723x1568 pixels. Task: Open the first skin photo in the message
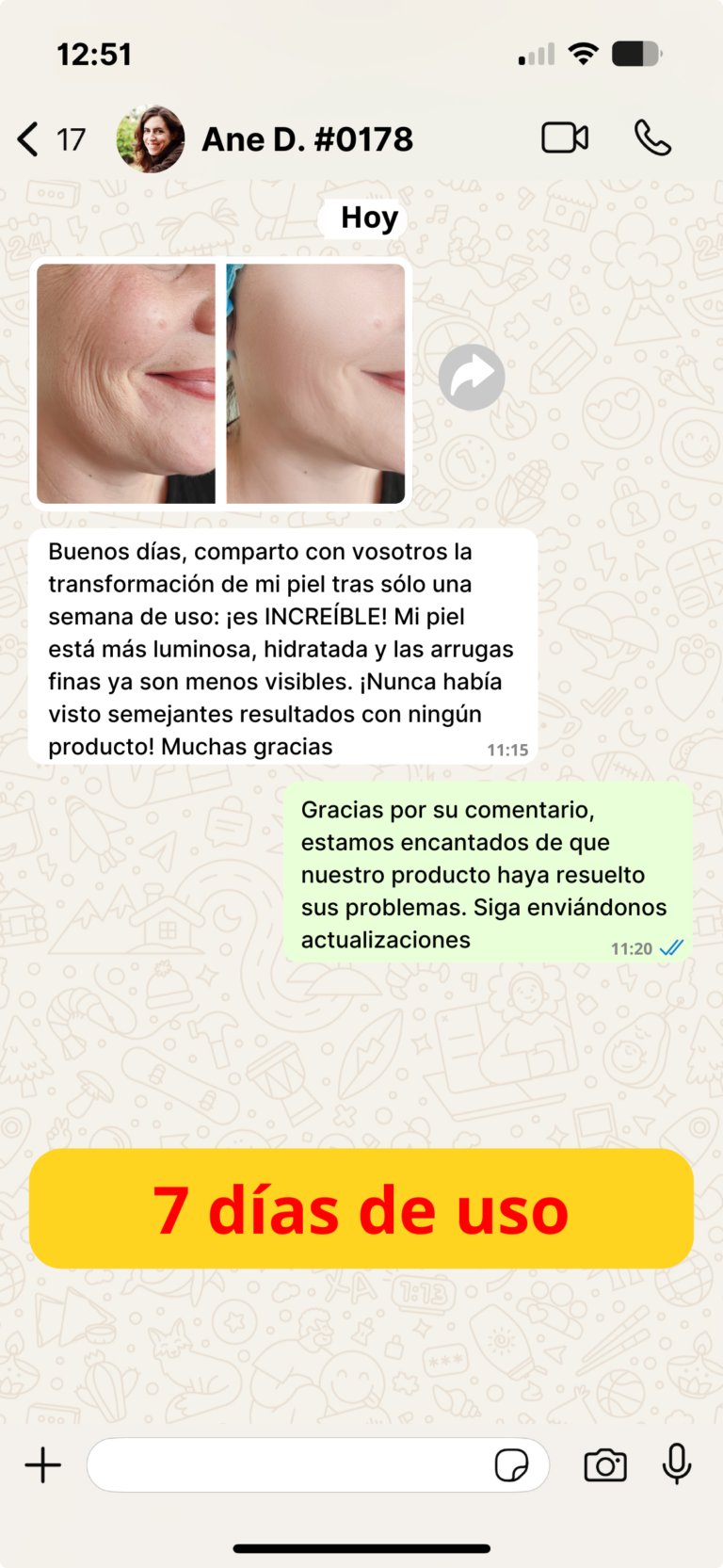(x=126, y=383)
